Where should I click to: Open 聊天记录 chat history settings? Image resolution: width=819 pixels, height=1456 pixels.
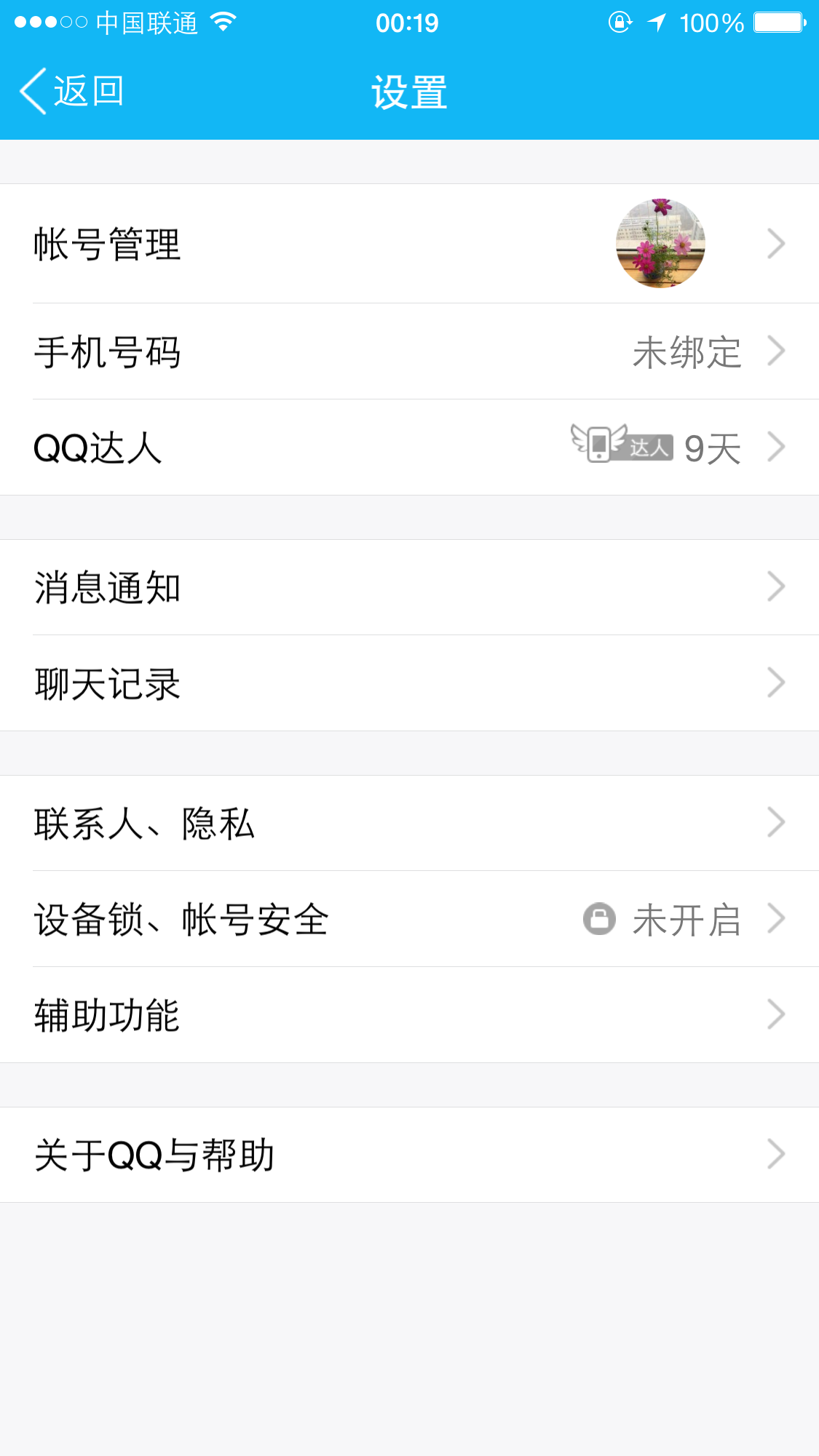tap(409, 683)
